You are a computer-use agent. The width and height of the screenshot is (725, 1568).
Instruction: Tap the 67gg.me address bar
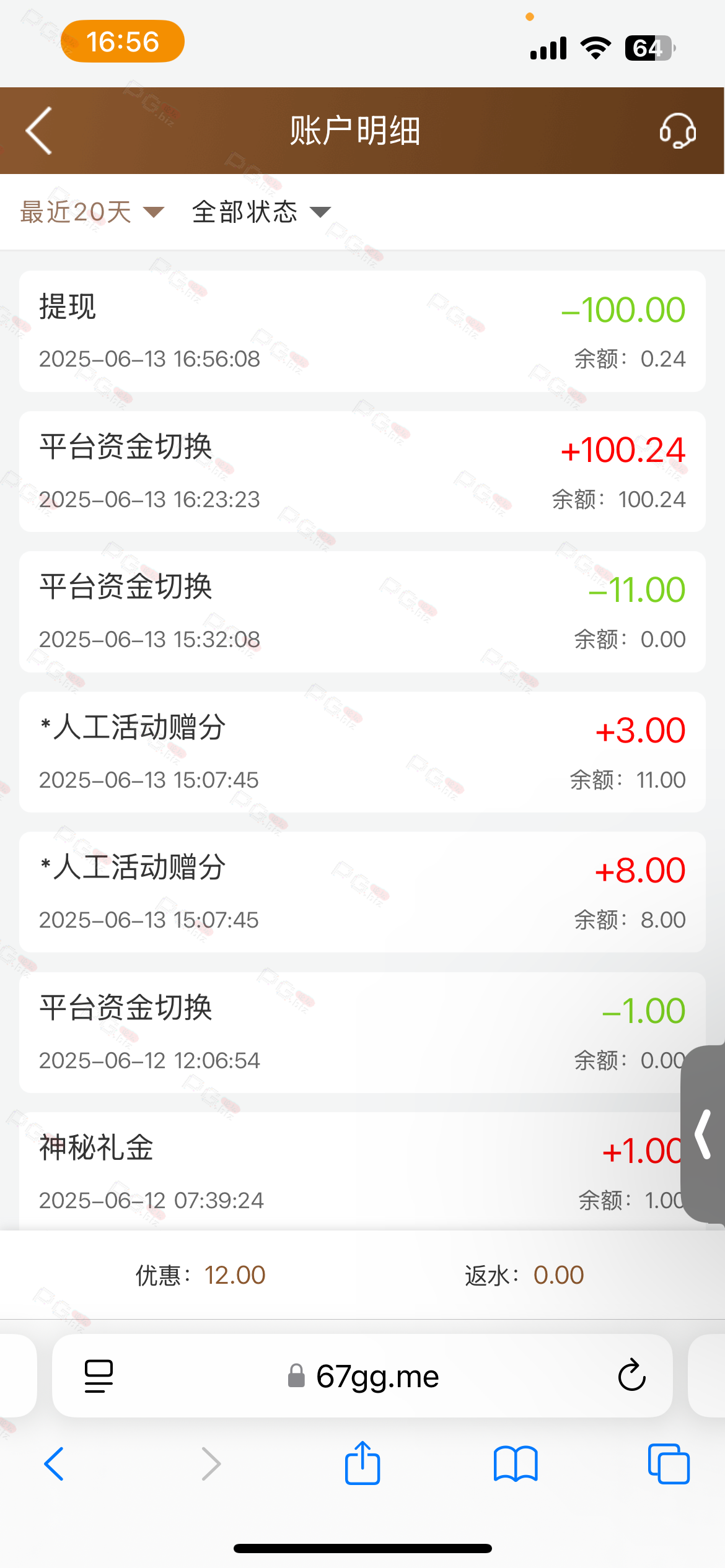coord(362,1376)
